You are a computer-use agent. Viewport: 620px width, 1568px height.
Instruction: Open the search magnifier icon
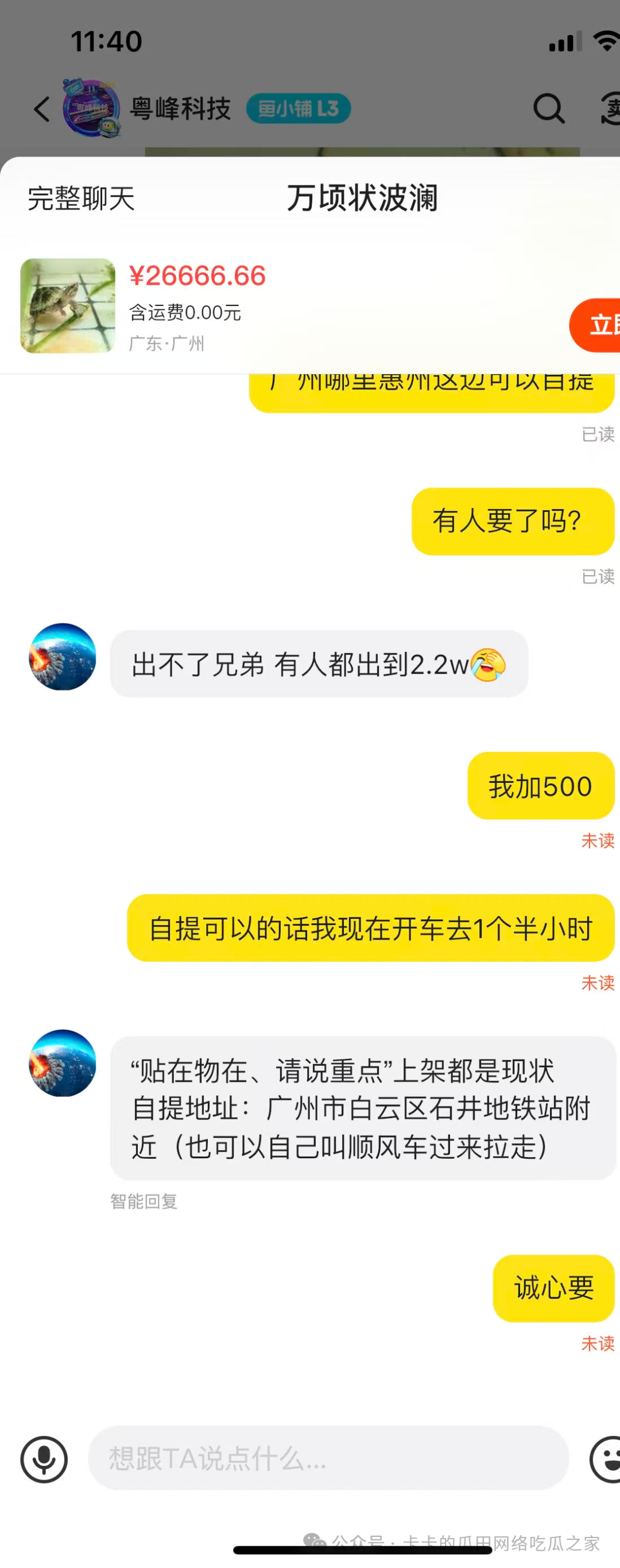point(548,109)
